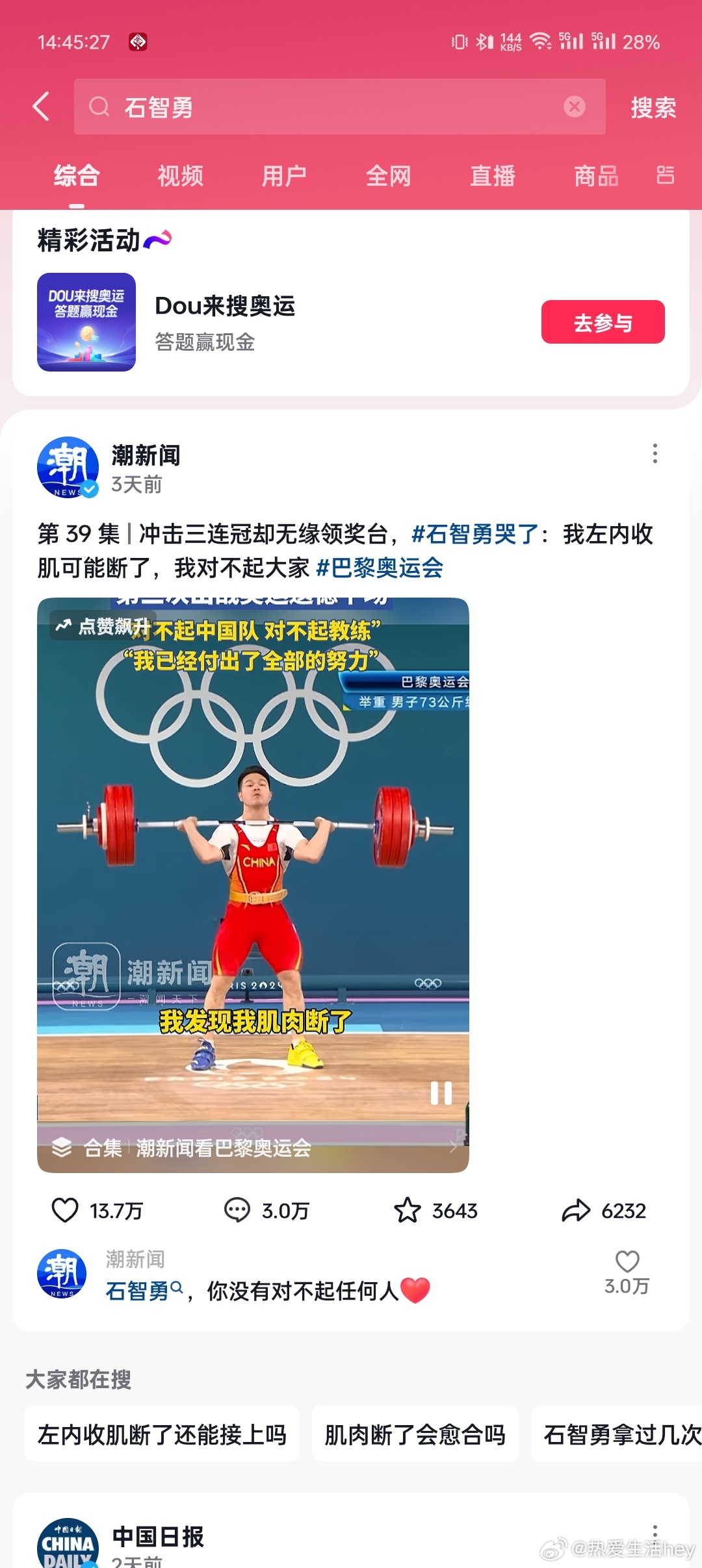
Task: Tap 去参与 for Dou来搜奥运
Action: (603, 322)
